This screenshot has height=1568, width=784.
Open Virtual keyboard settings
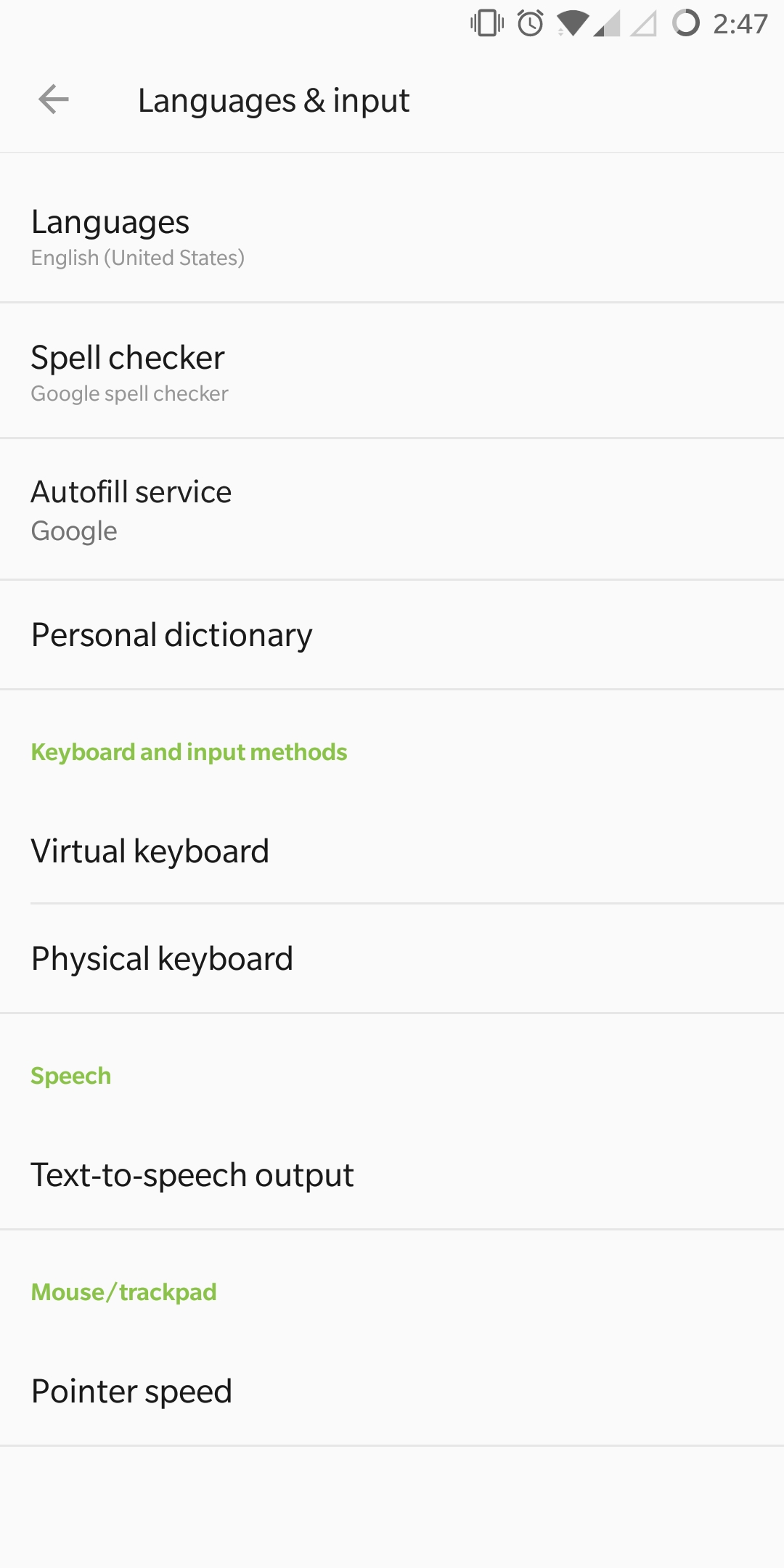[392, 851]
